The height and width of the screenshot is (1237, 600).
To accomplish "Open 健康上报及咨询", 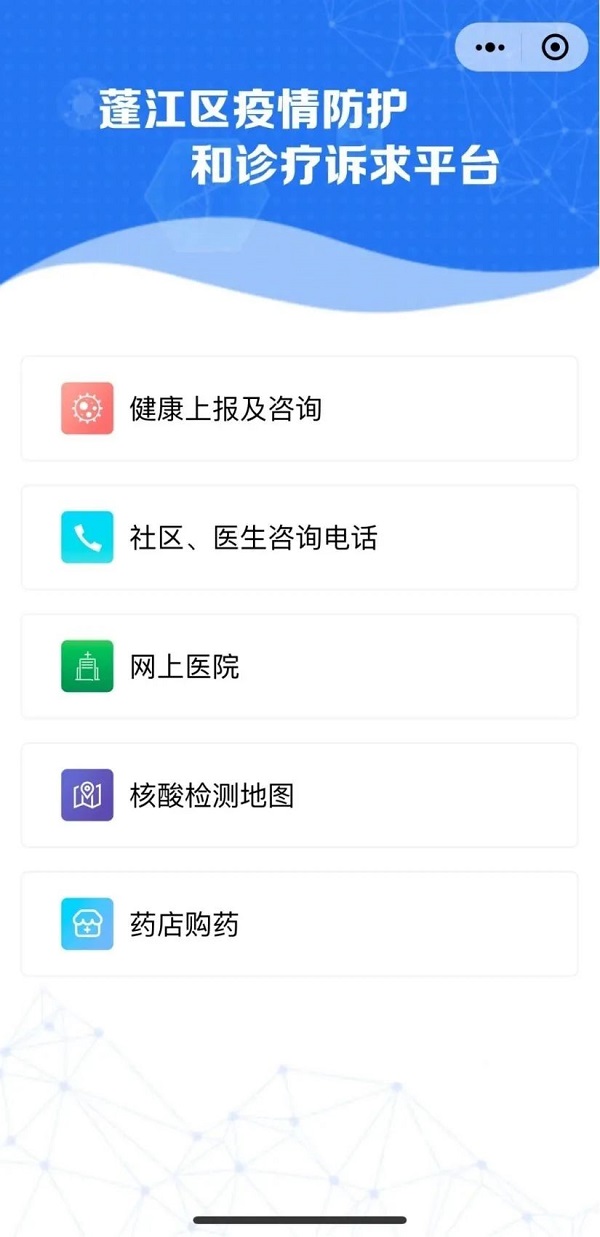I will pos(299,408).
